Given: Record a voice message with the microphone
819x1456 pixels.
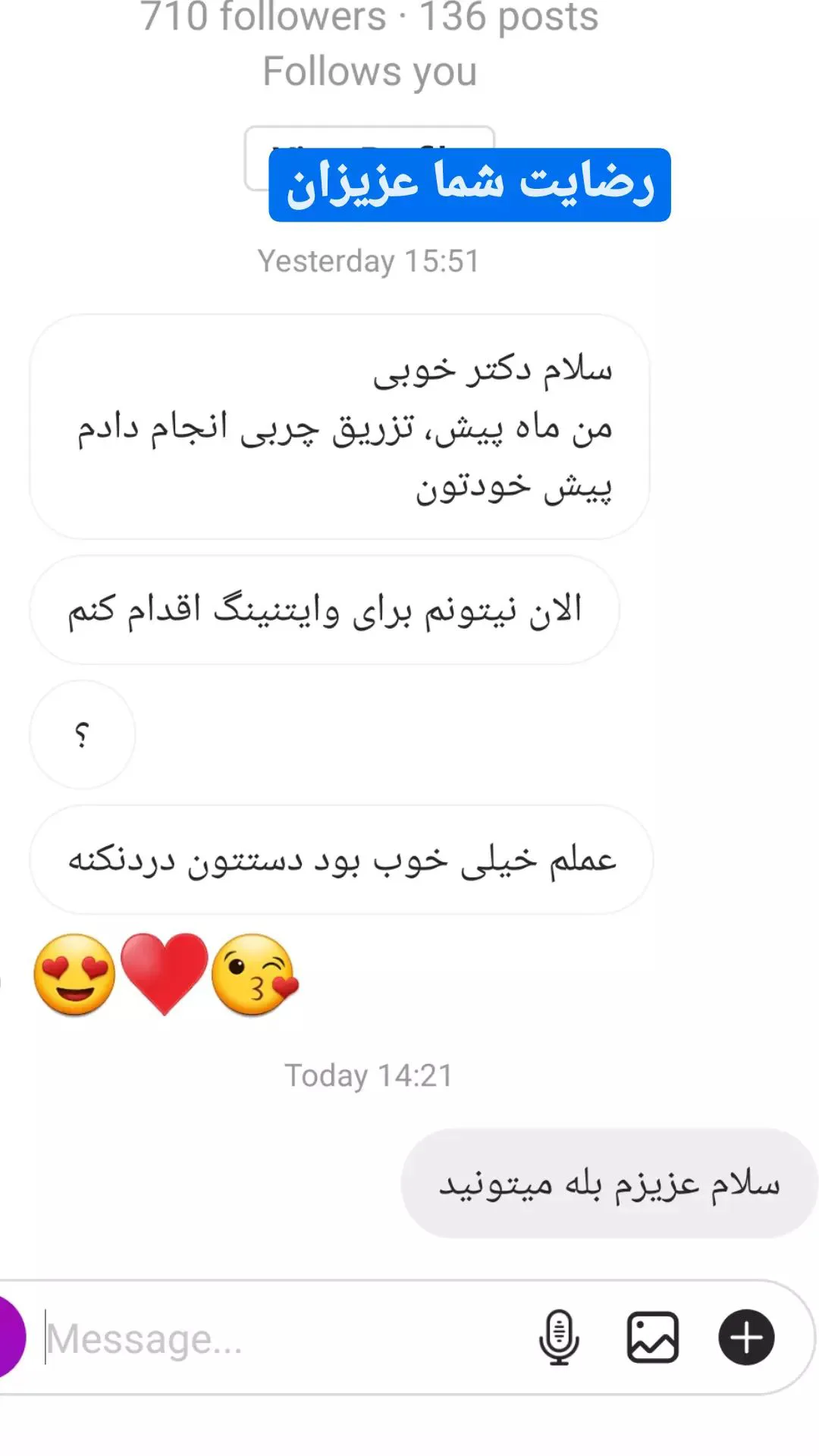Looking at the screenshot, I should point(559,1338).
